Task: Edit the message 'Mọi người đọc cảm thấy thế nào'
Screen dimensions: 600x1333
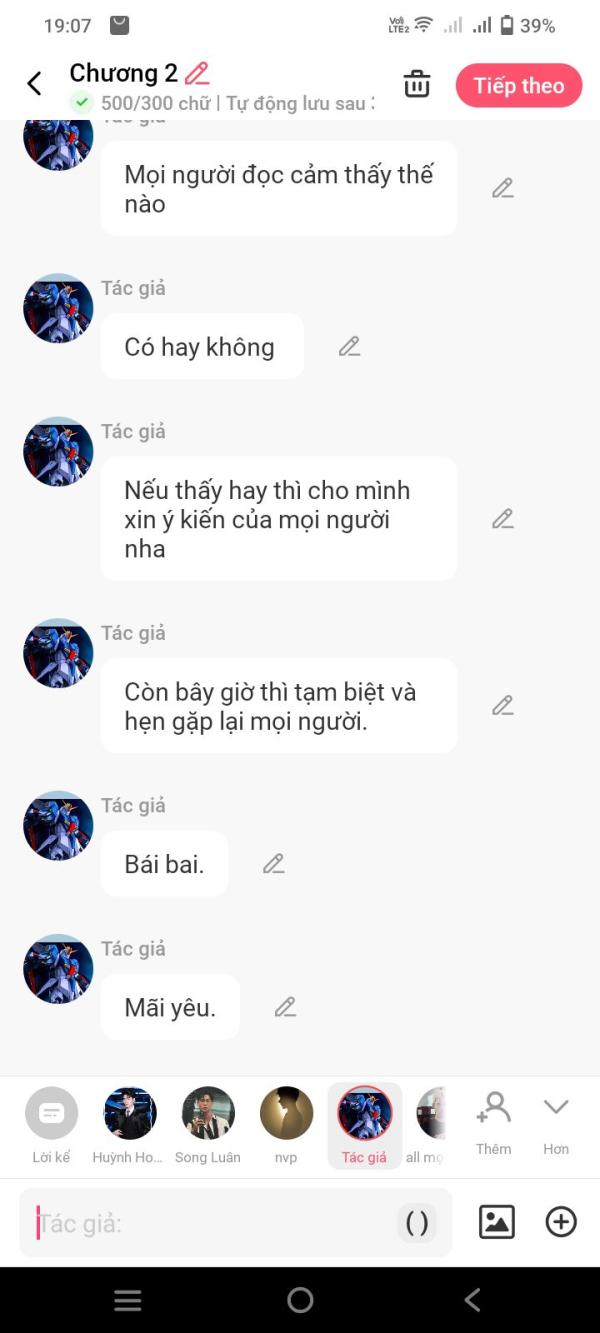Action: pyautogui.click(x=503, y=188)
